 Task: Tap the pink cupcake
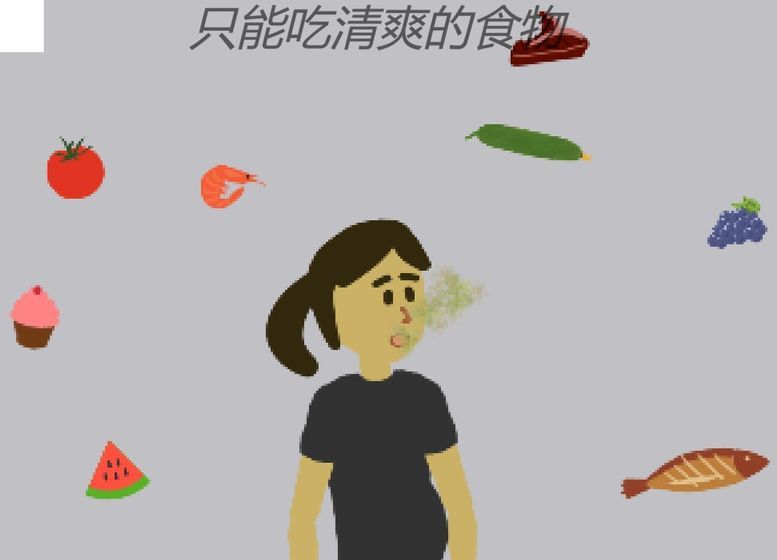35,317
